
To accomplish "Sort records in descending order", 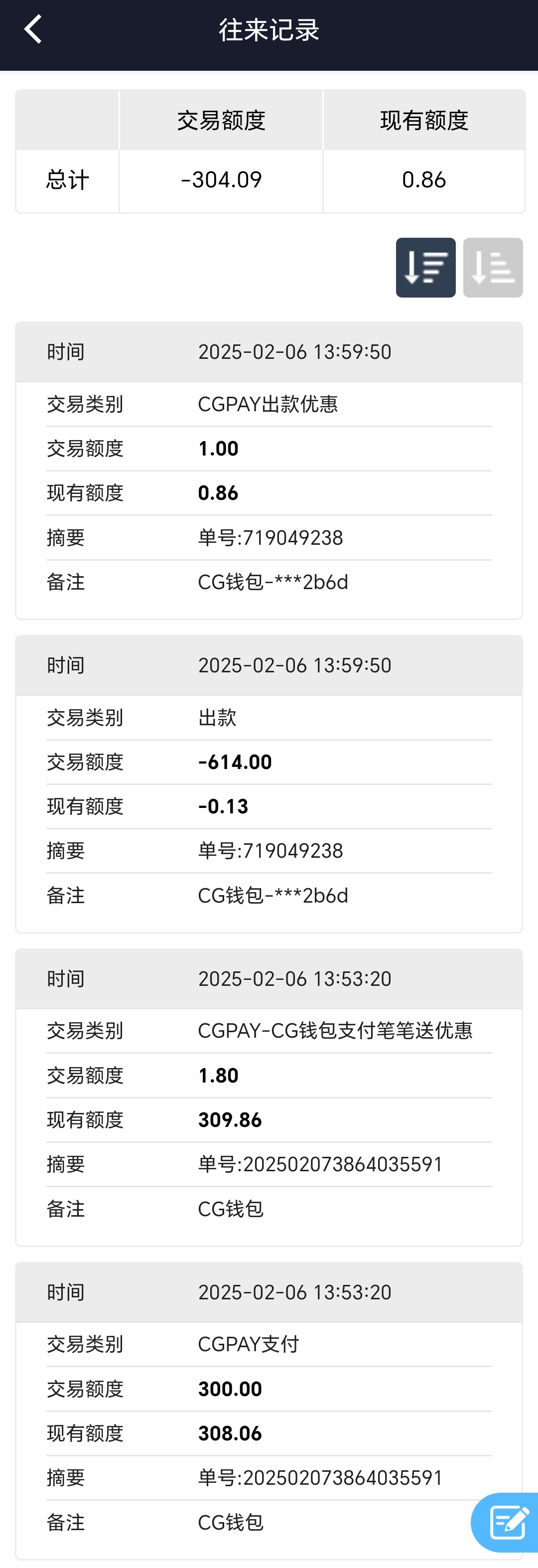I will (x=425, y=267).
